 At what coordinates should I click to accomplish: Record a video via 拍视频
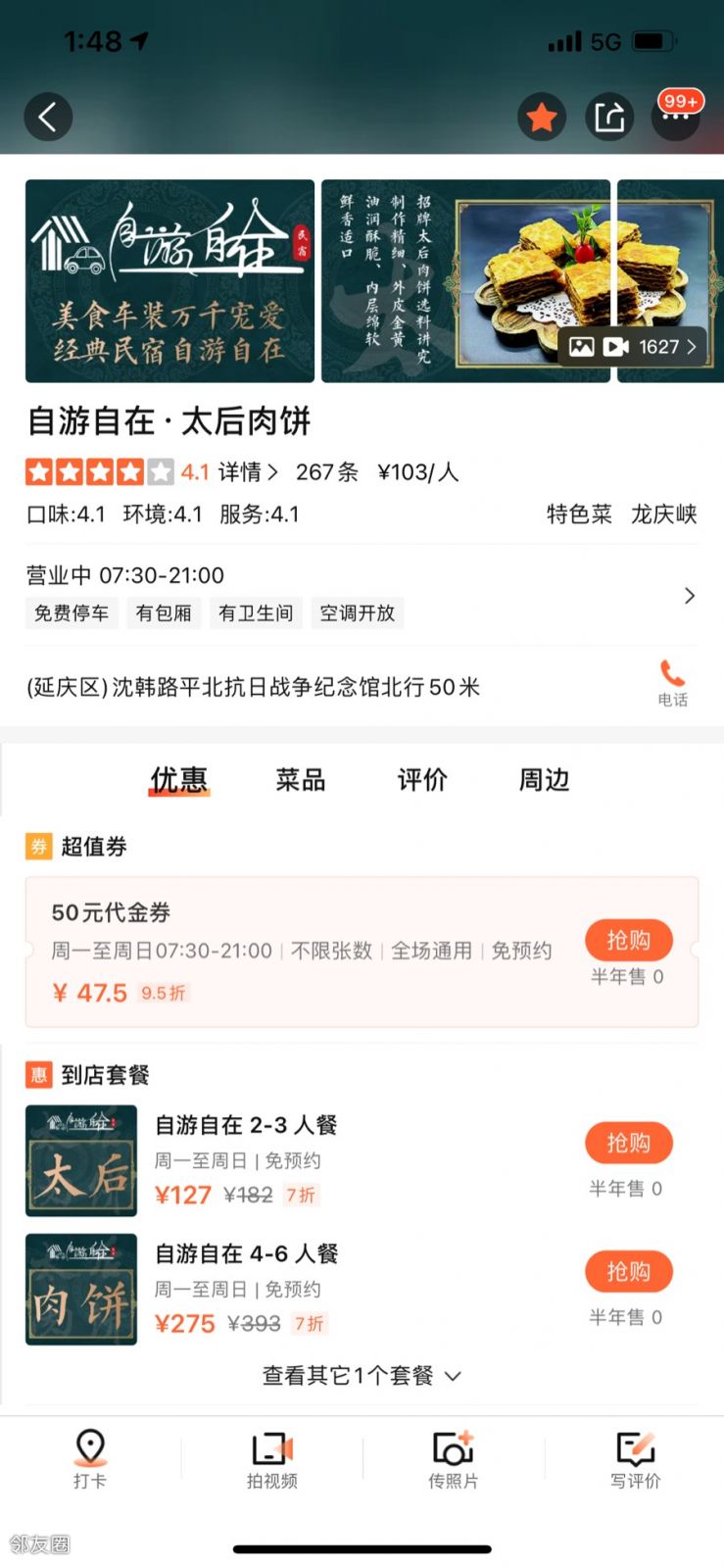coord(271,1458)
